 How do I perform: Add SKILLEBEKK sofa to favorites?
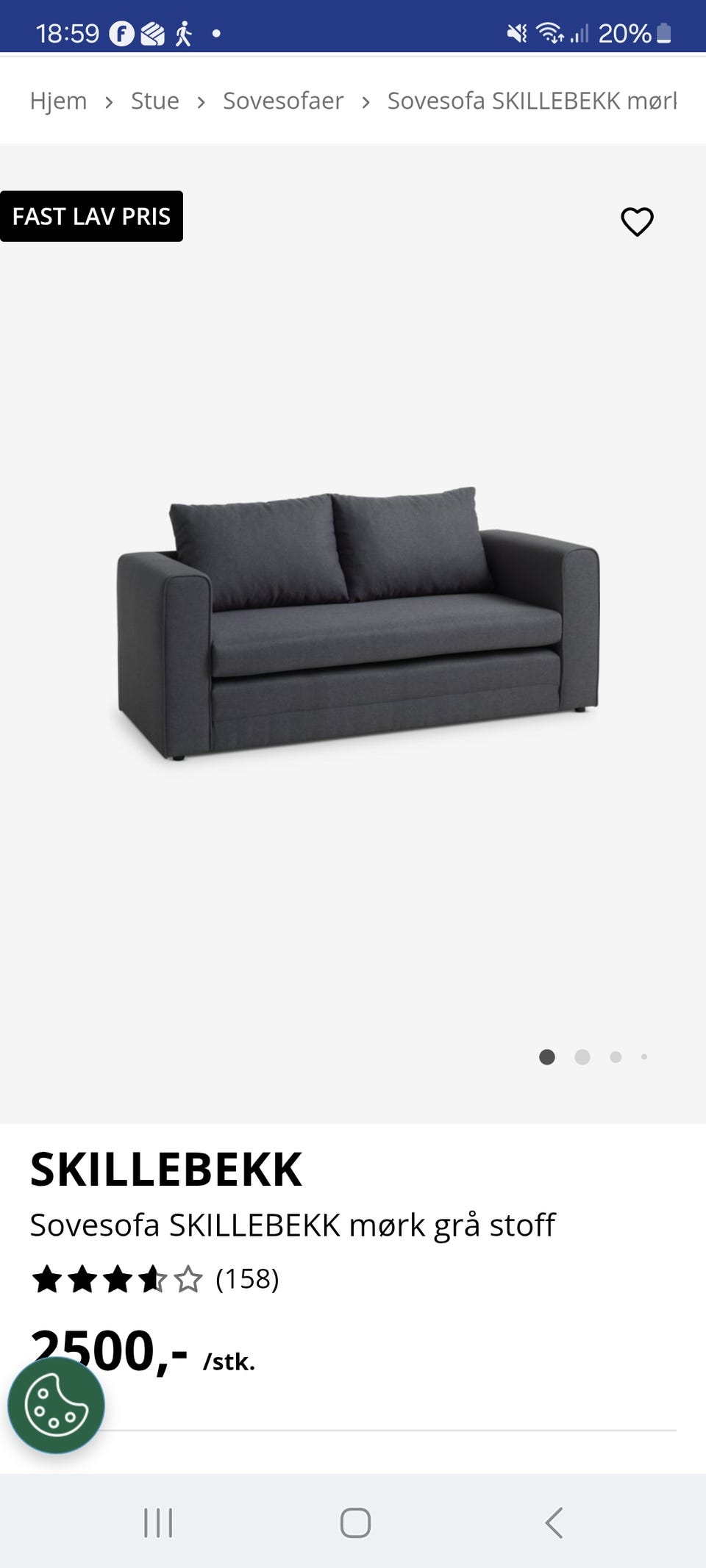click(637, 221)
